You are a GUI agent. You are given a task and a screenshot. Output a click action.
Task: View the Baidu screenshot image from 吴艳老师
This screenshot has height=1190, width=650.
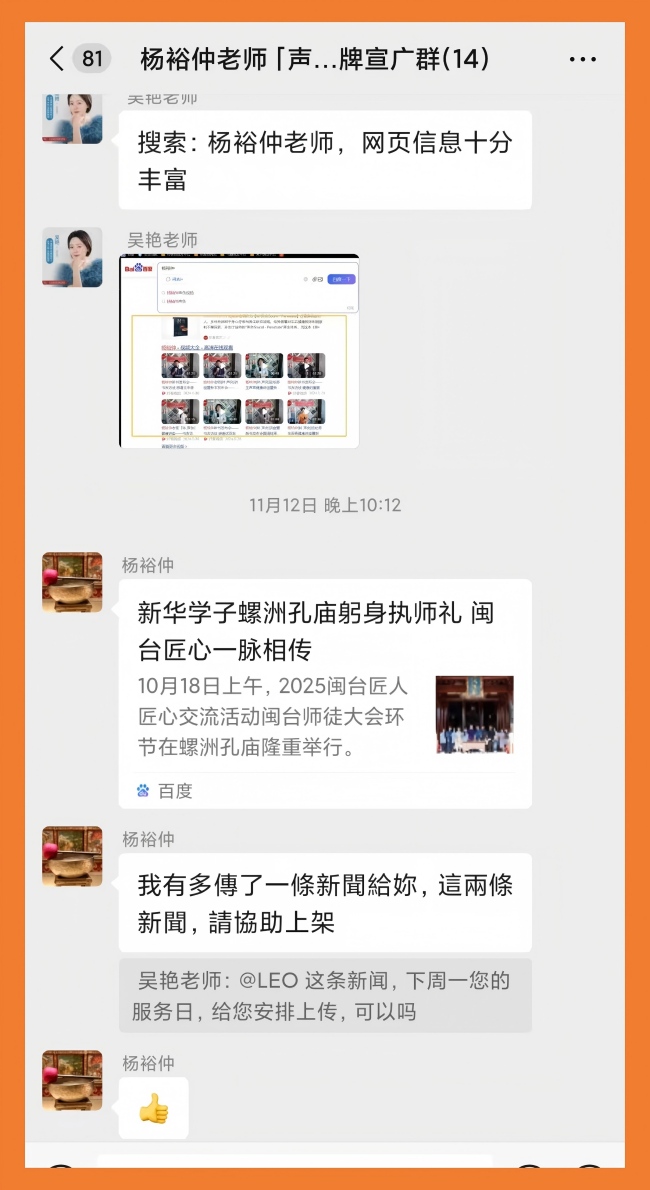tap(239, 351)
